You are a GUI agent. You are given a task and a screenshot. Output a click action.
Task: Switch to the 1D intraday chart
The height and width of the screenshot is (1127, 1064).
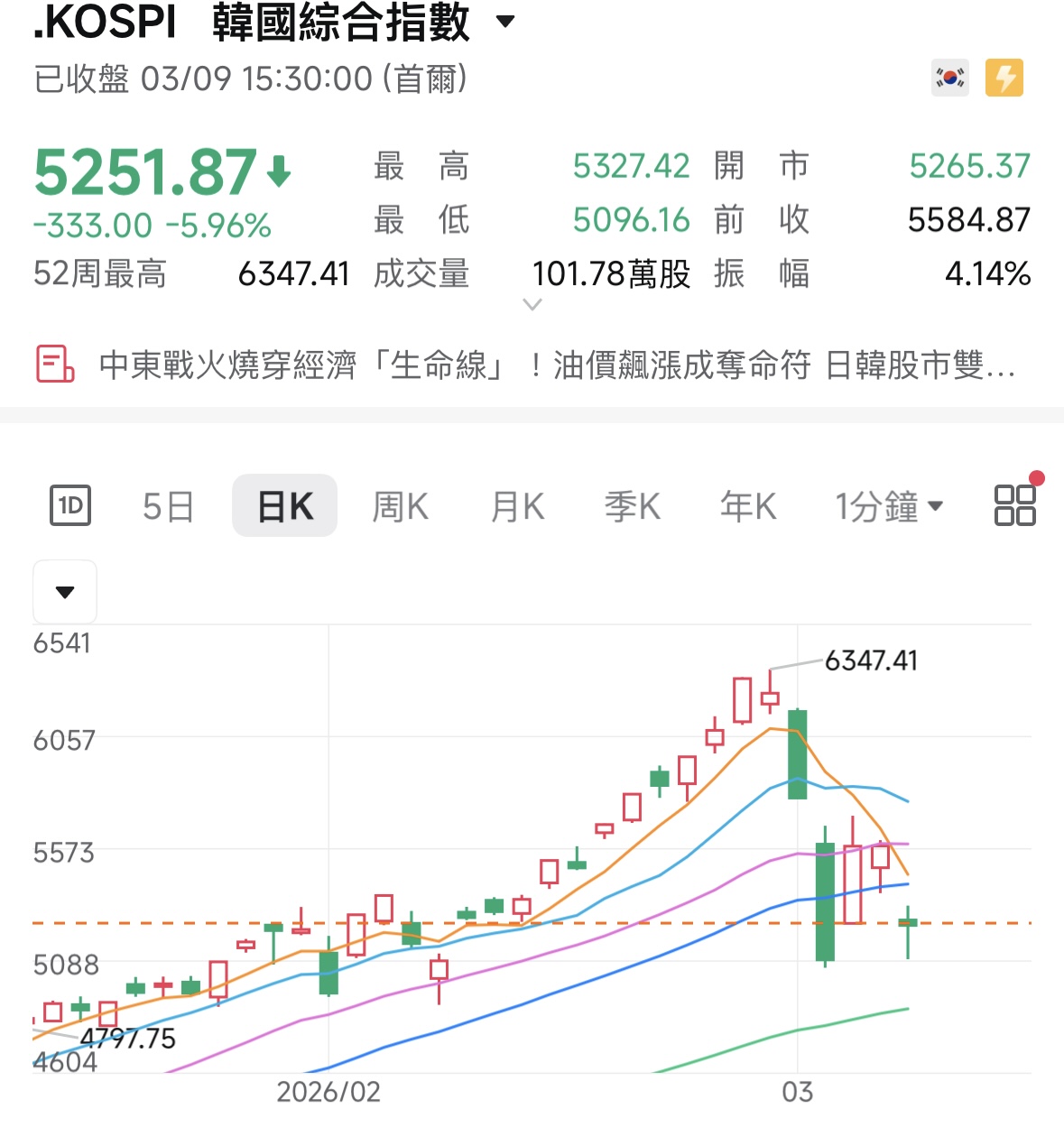[70, 505]
